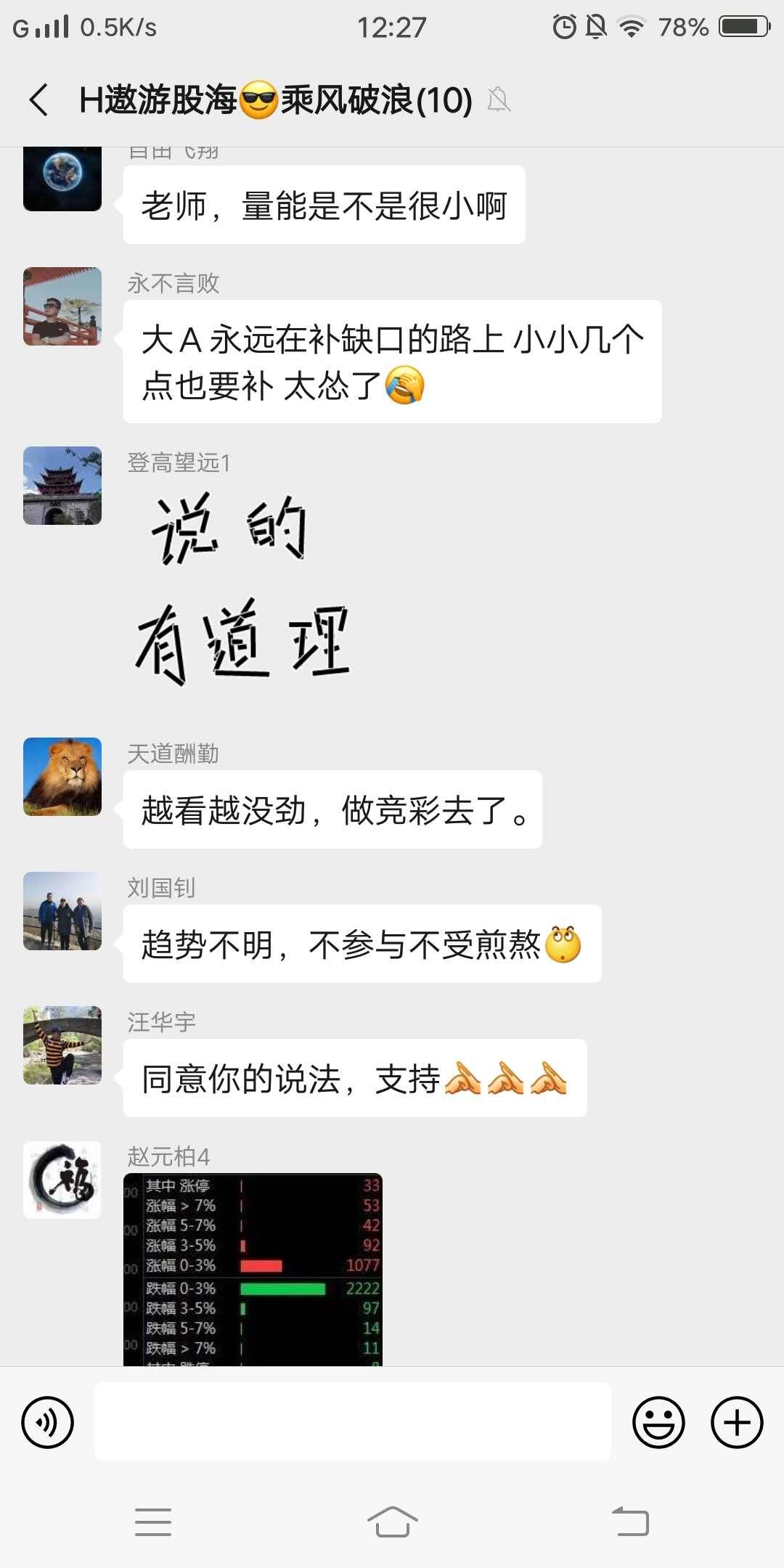Screen dimensions: 784x1568
Task: View 天道酬勤's lion avatar
Action: [x=62, y=777]
